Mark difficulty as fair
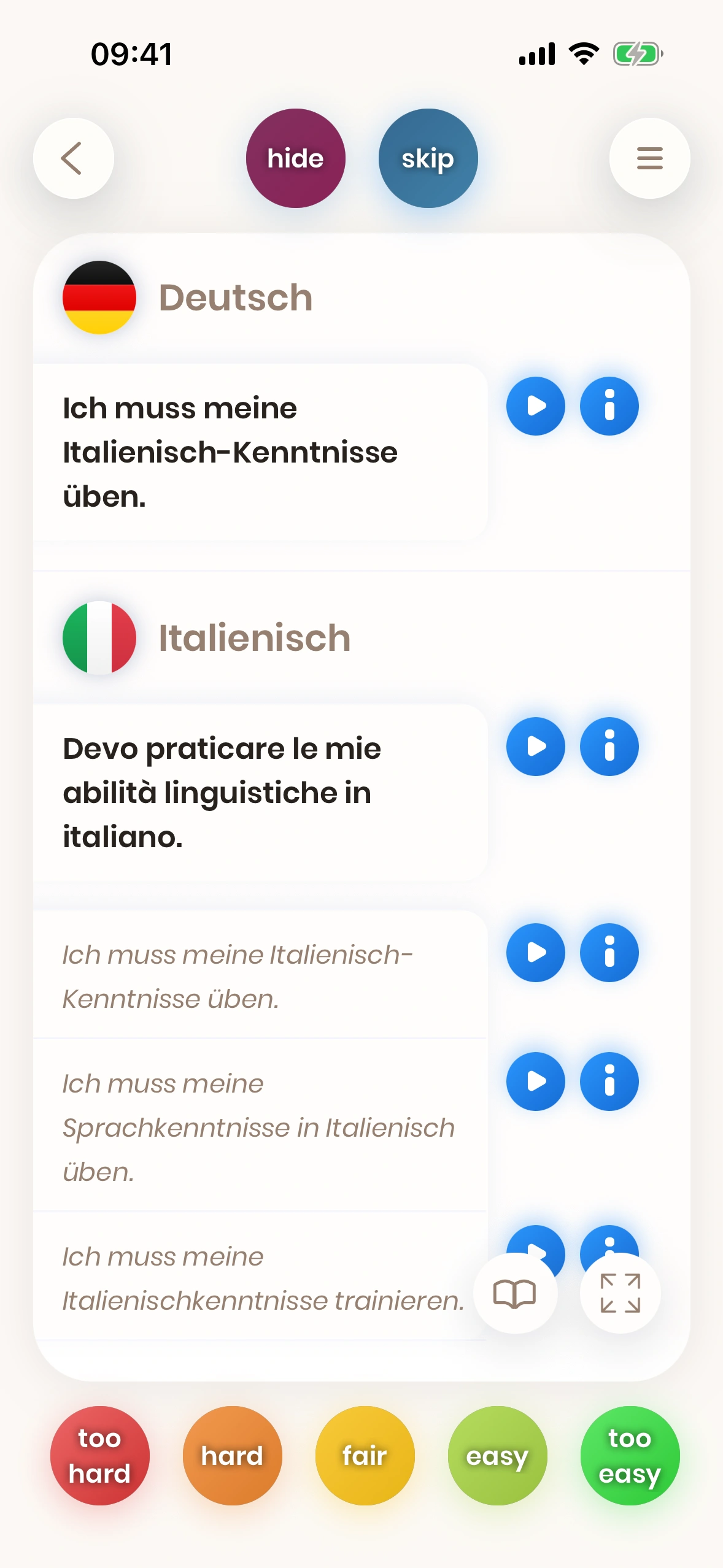This screenshot has width=723, height=1568. [365, 1455]
